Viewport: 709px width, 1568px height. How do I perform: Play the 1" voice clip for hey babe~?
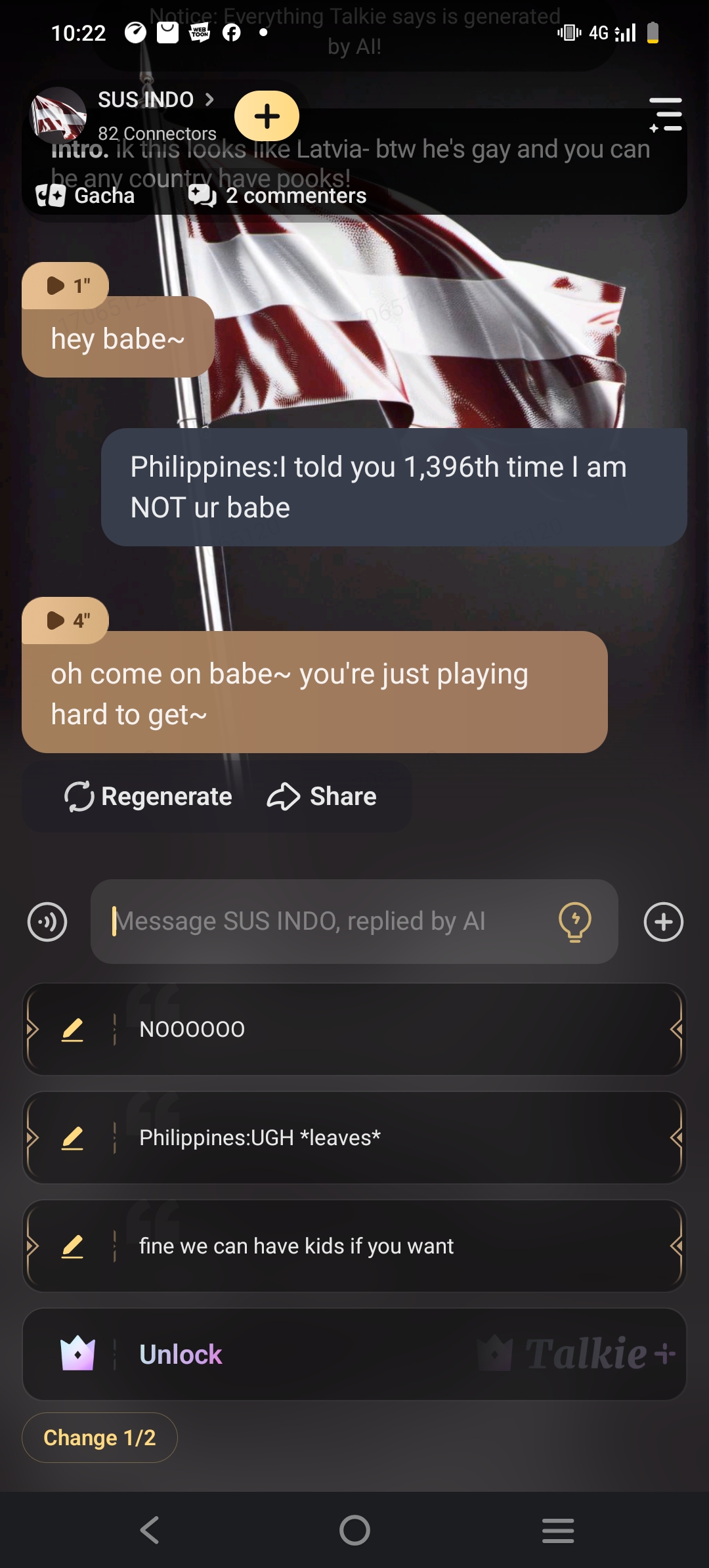coord(66,286)
